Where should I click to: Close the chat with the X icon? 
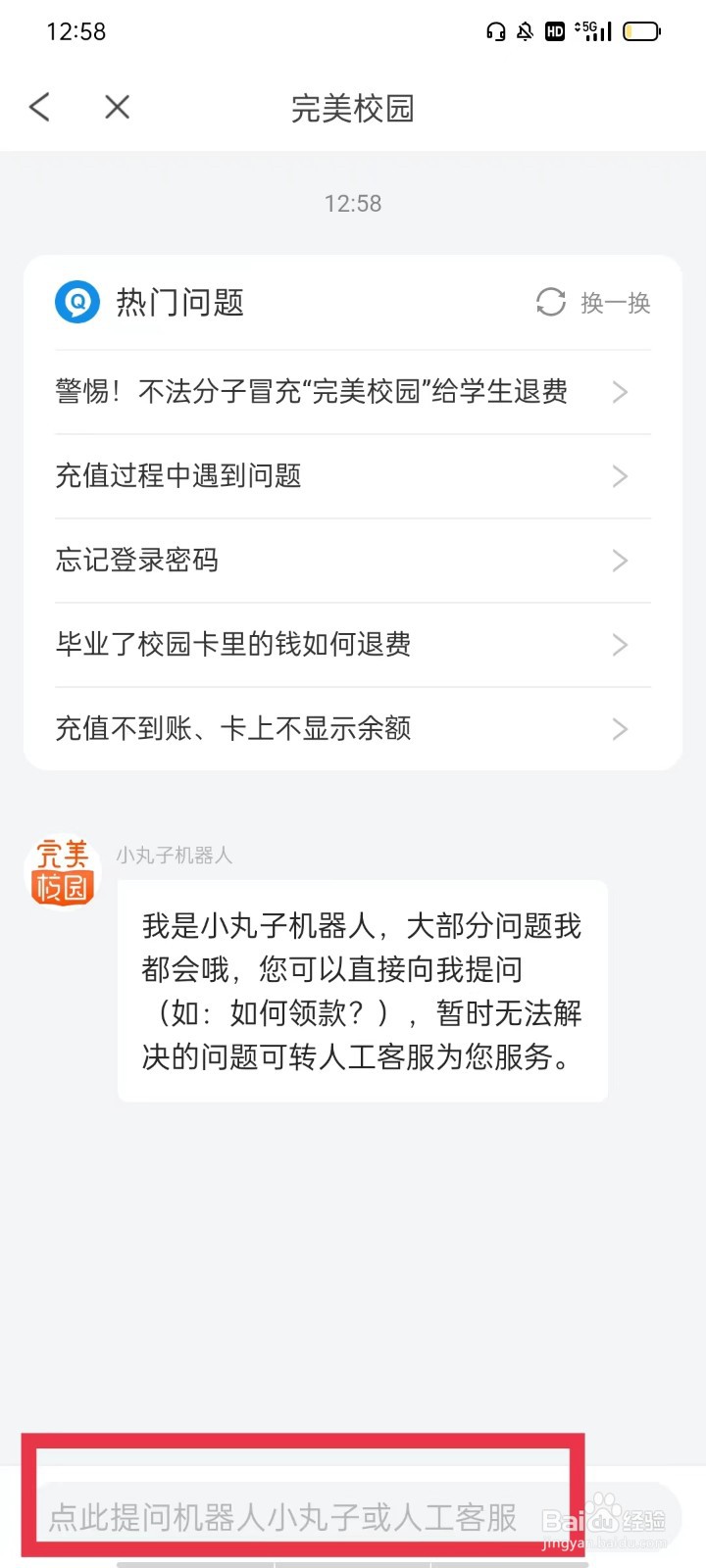[x=116, y=107]
